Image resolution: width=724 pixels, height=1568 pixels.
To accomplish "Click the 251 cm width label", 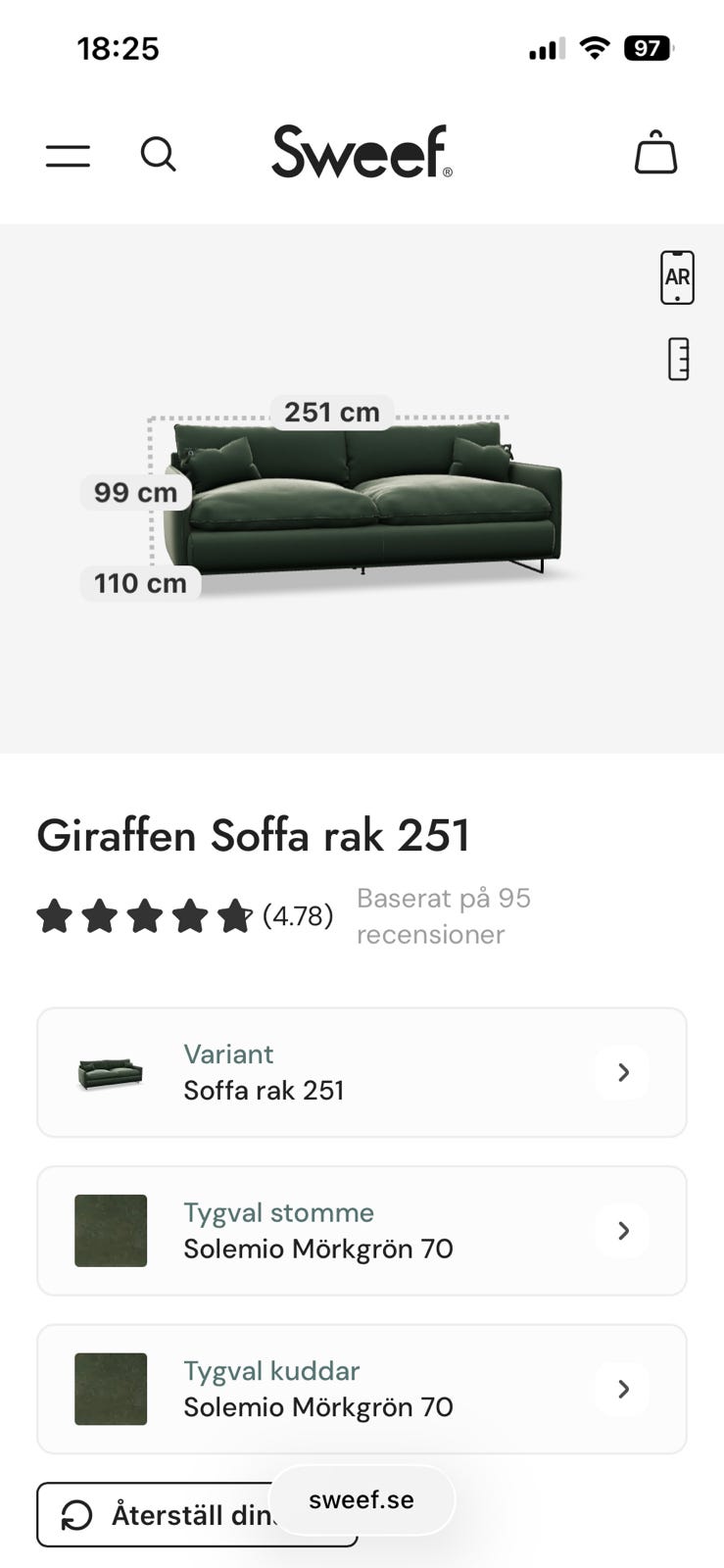I will (330, 412).
